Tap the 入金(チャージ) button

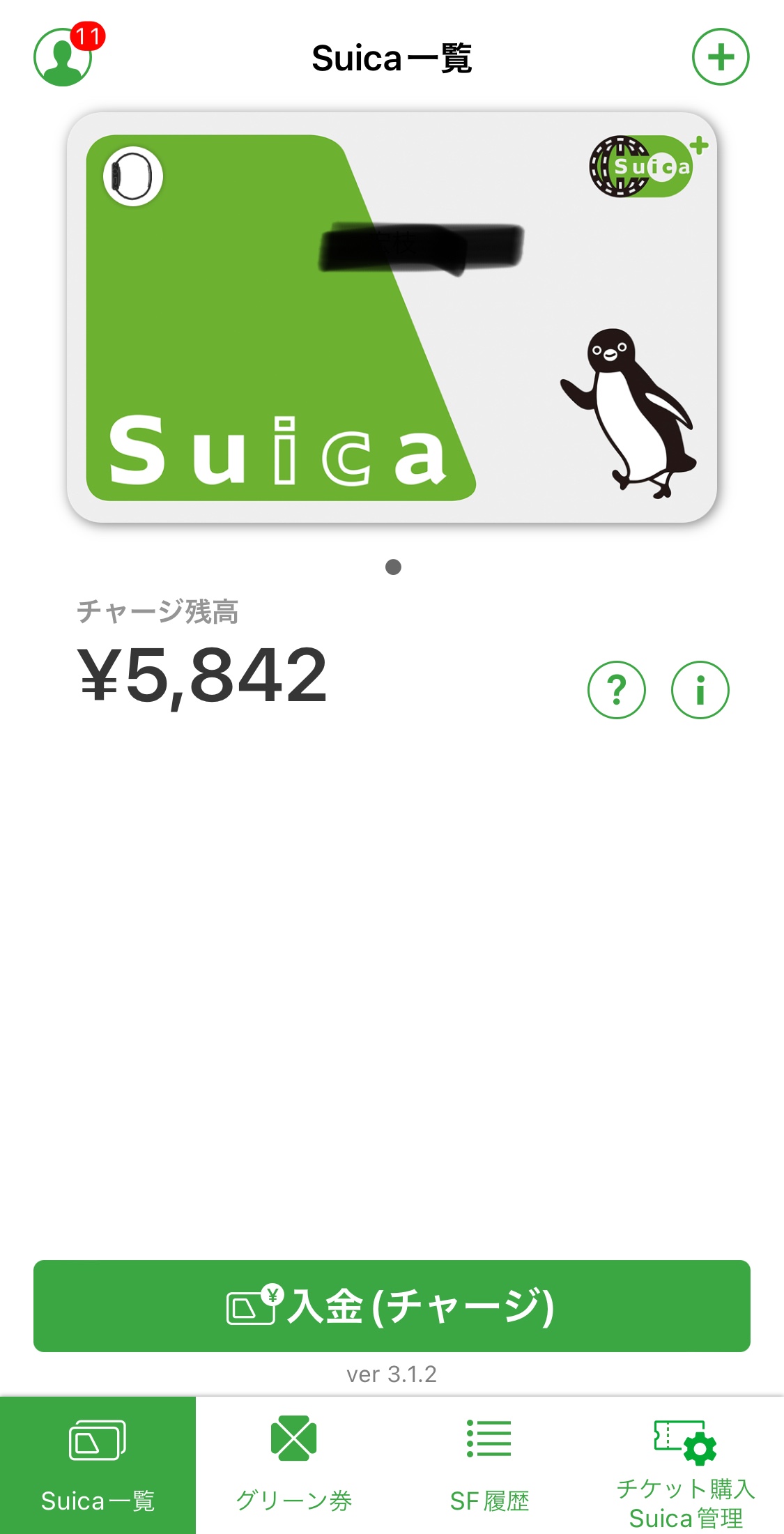(x=392, y=1305)
